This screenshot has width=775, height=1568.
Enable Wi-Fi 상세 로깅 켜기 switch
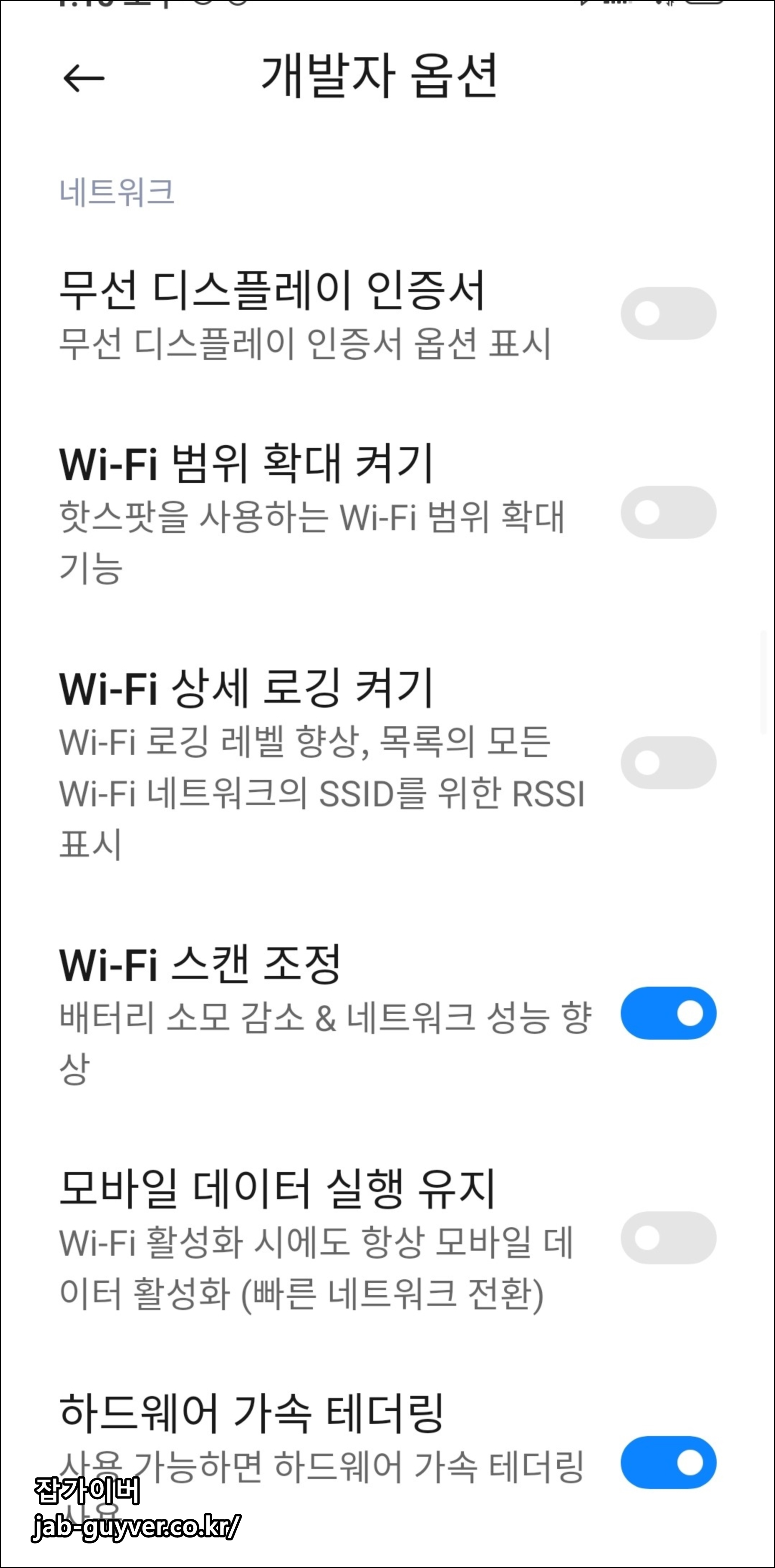point(668,762)
